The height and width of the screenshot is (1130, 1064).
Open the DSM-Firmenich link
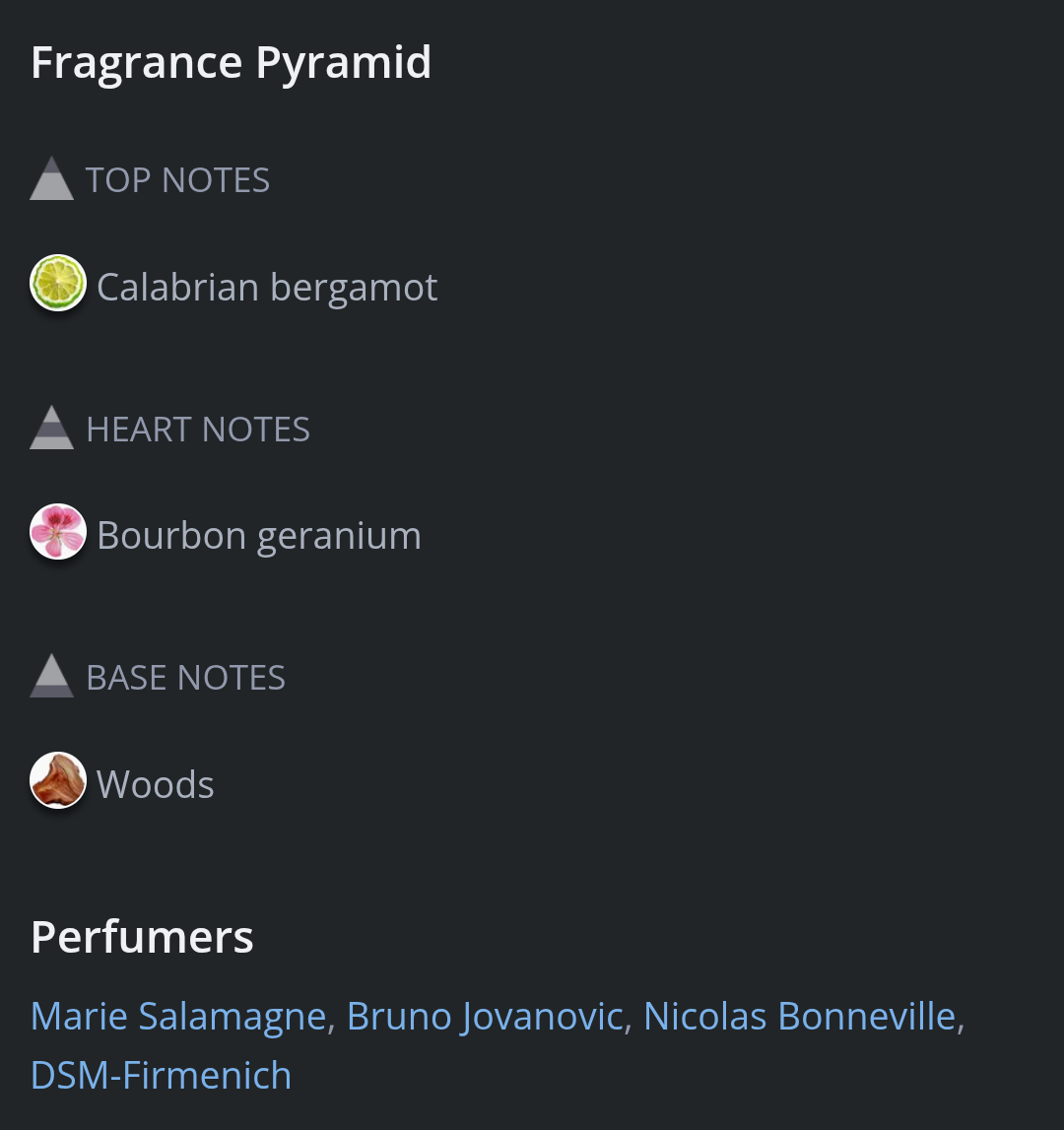[x=161, y=1075]
